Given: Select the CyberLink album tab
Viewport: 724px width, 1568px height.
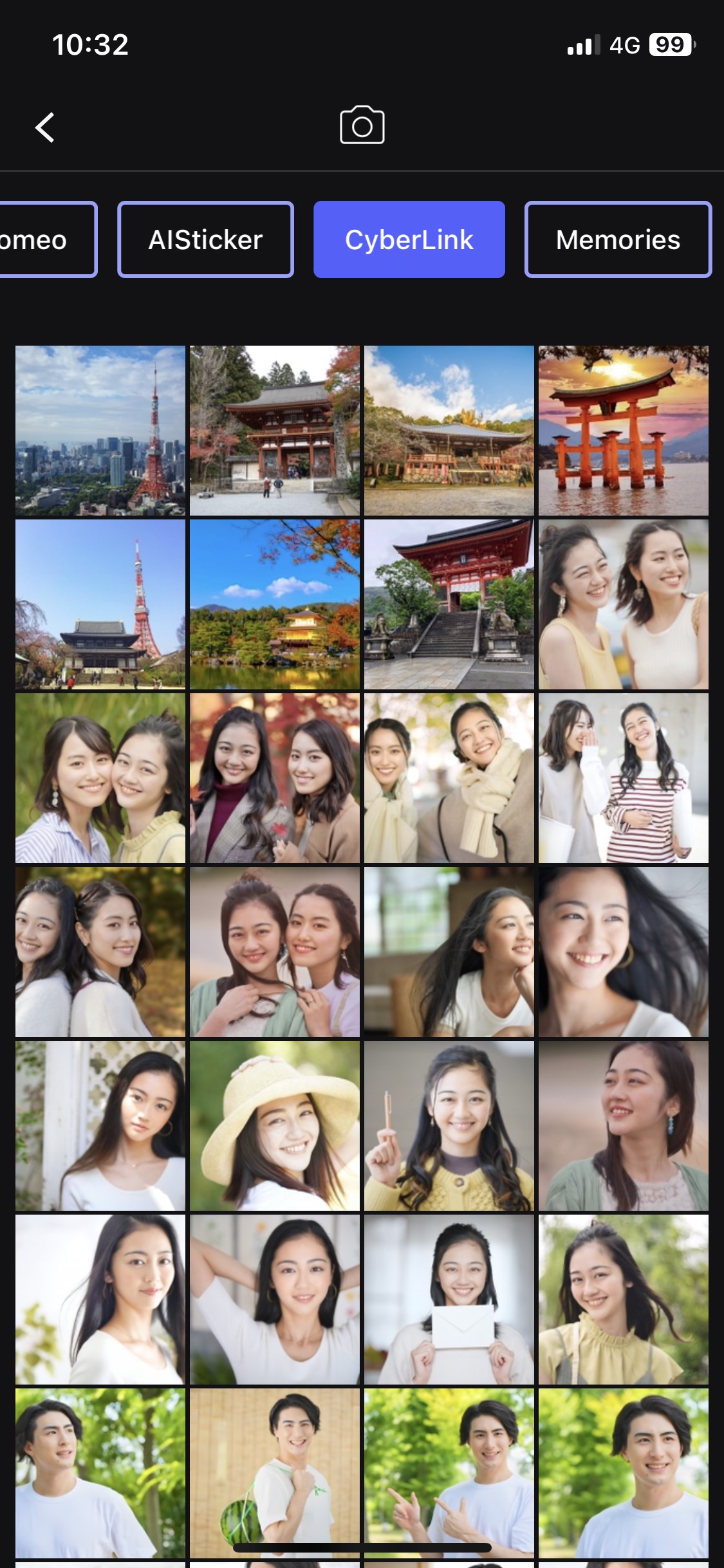Looking at the screenshot, I should click(409, 239).
